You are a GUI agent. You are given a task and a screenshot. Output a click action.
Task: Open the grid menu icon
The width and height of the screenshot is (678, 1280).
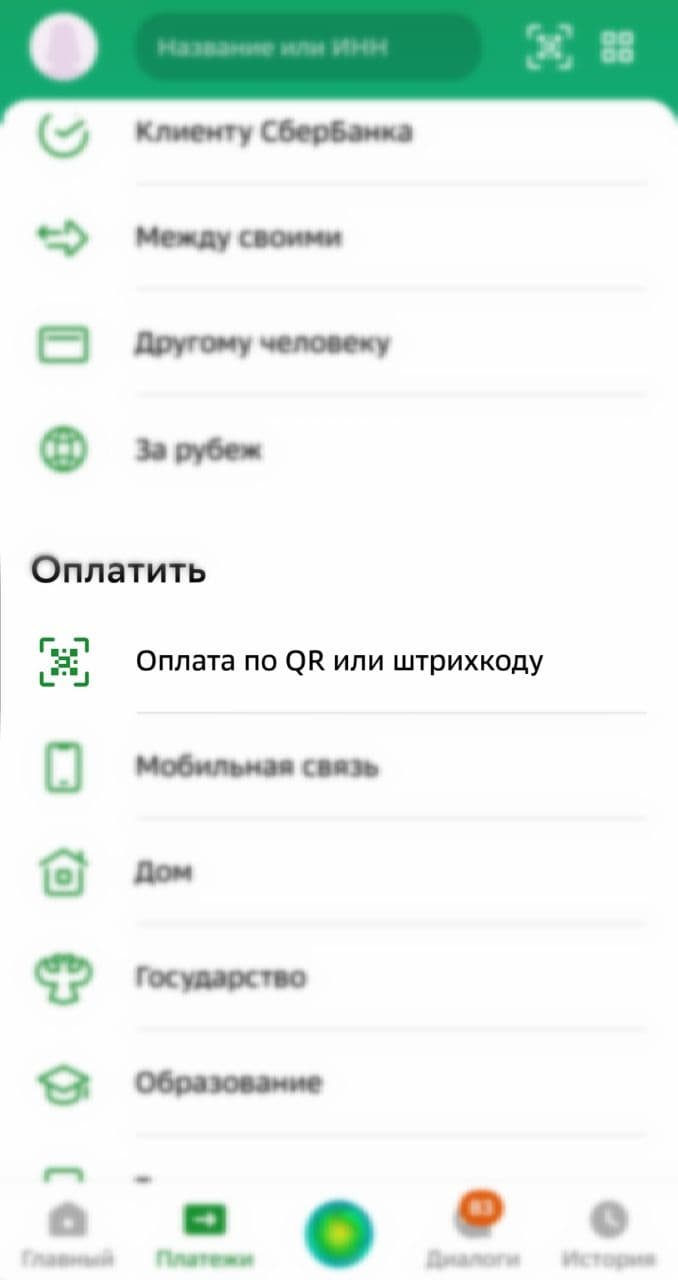coord(617,46)
